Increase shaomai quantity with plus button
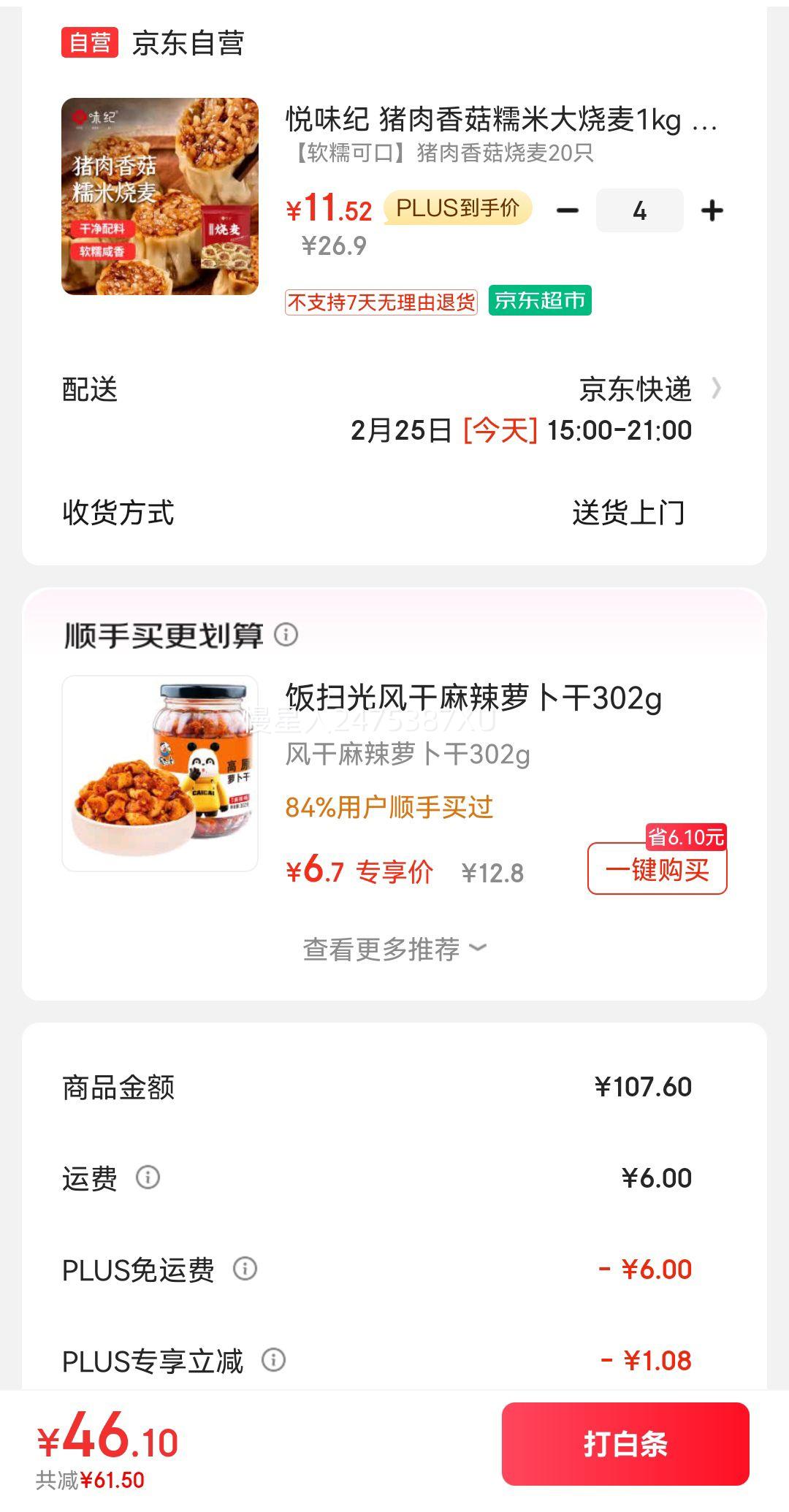This screenshot has width=789, height=1512. (x=712, y=210)
